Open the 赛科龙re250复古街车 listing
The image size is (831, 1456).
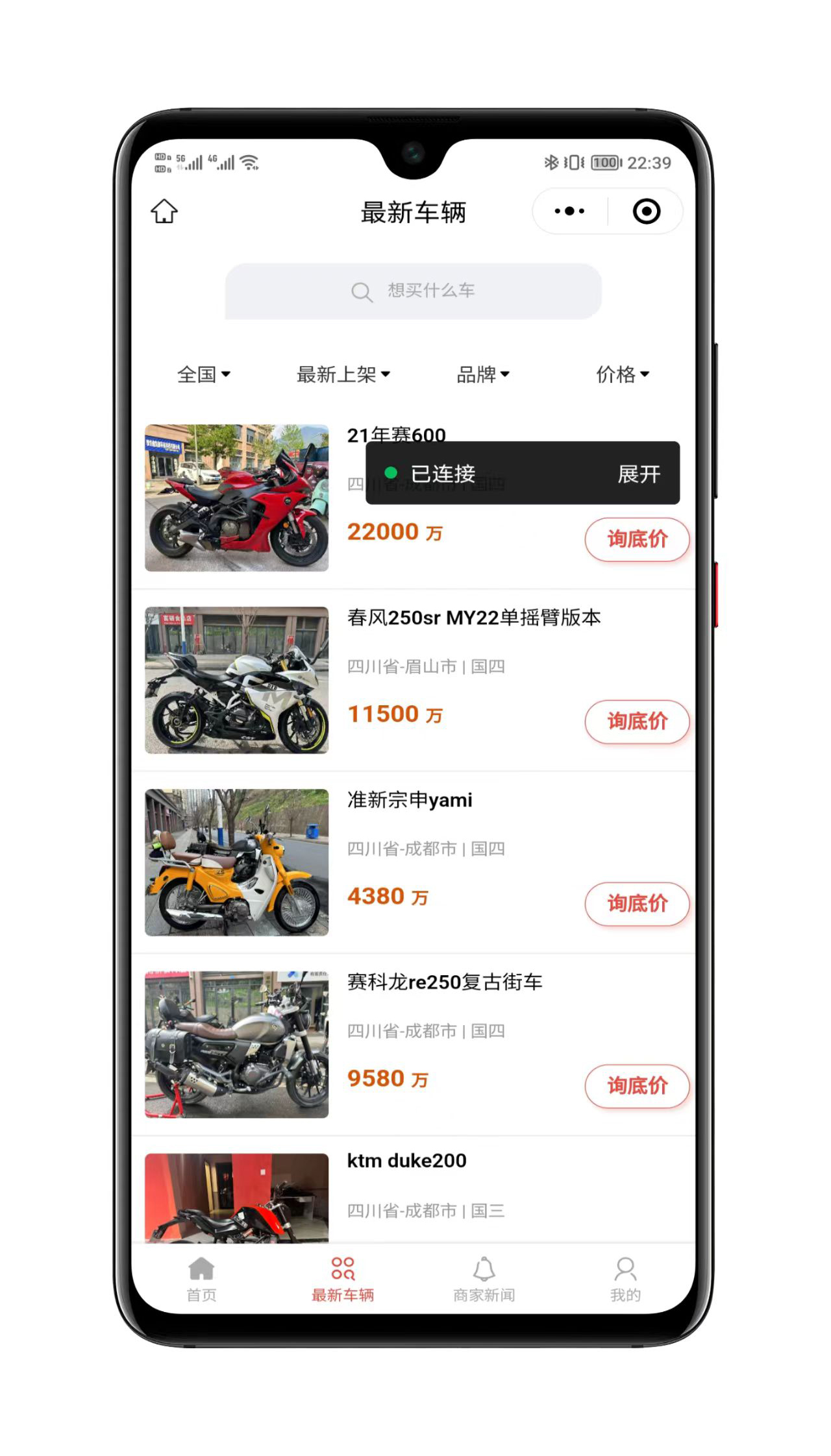coord(444,982)
